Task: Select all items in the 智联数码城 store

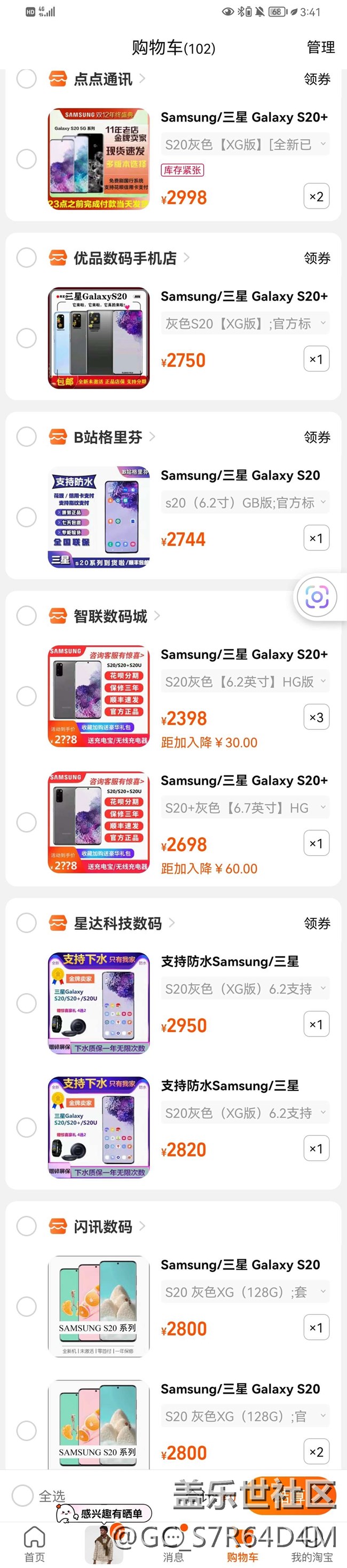Action: point(26,616)
